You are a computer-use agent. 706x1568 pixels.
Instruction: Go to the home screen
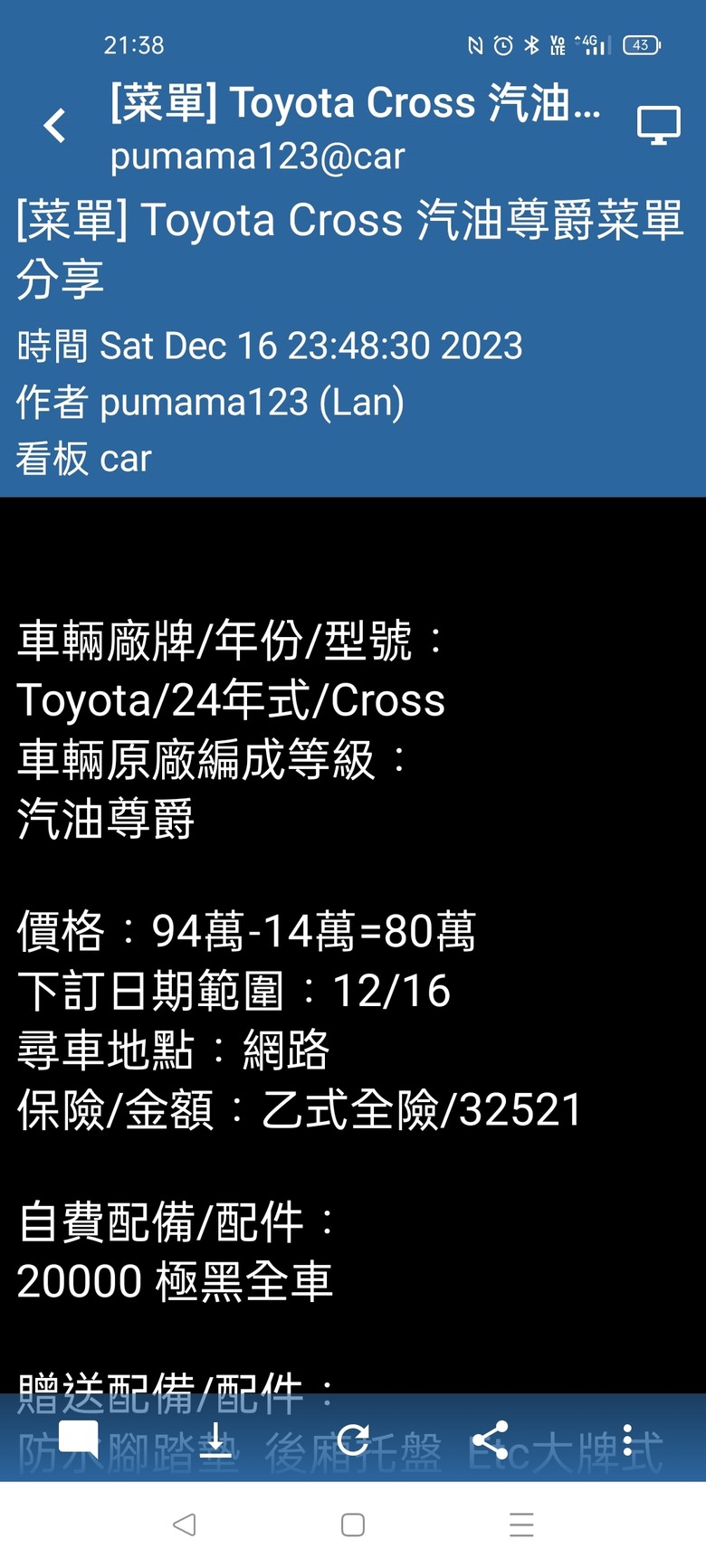(353, 1525)
